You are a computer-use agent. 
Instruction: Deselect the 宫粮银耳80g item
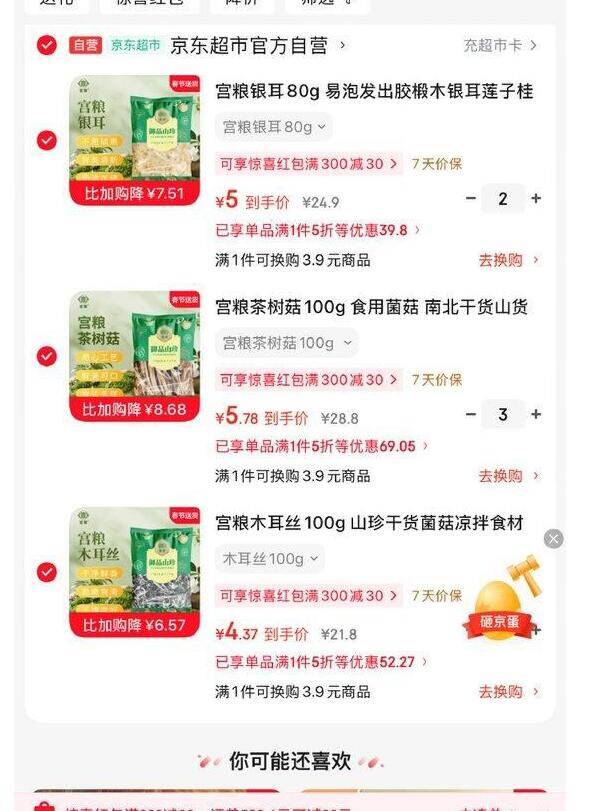coord(46,140)
